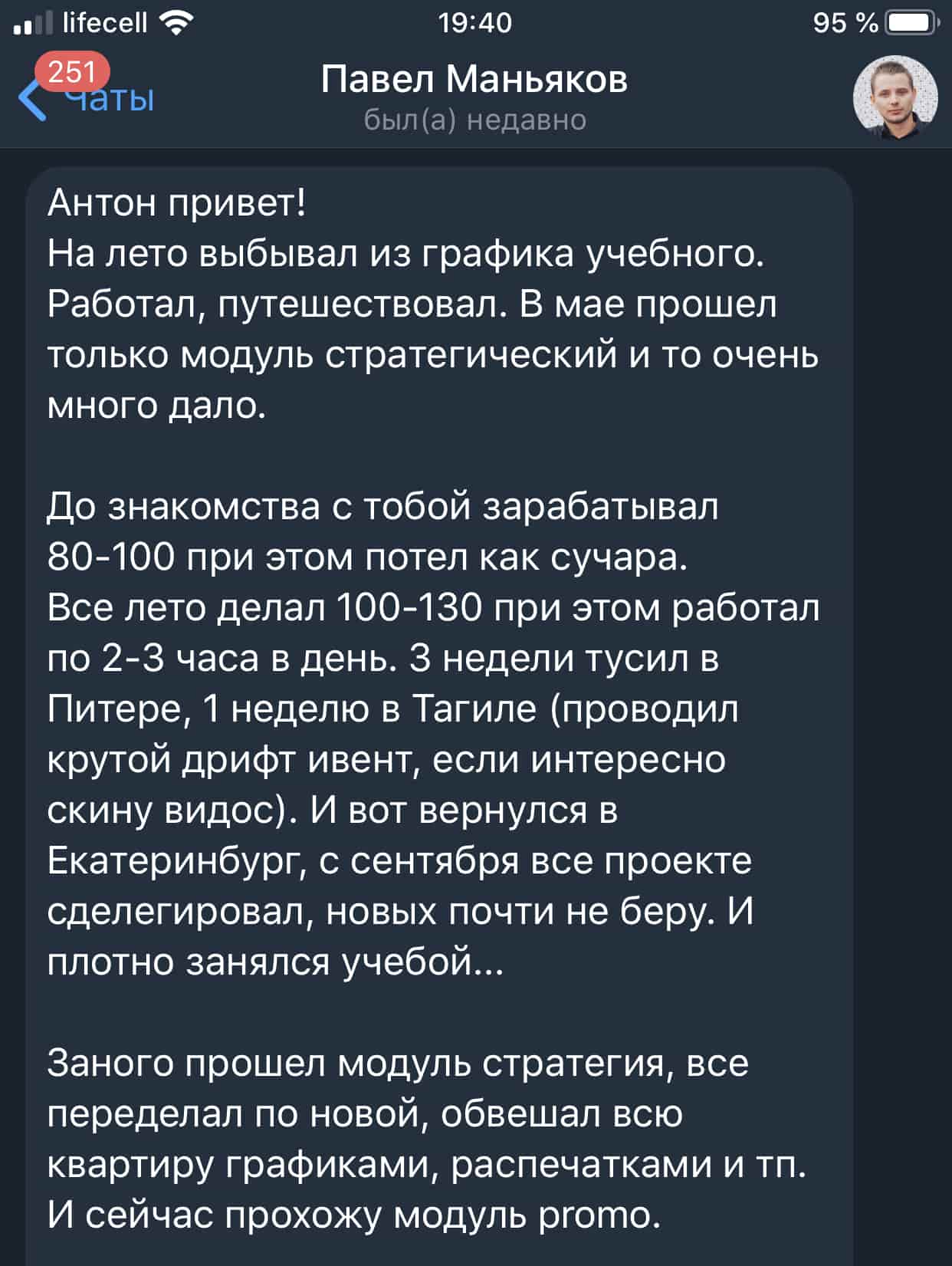
Task: Go back to the Чаты list
Action: [x=86, y=98]
